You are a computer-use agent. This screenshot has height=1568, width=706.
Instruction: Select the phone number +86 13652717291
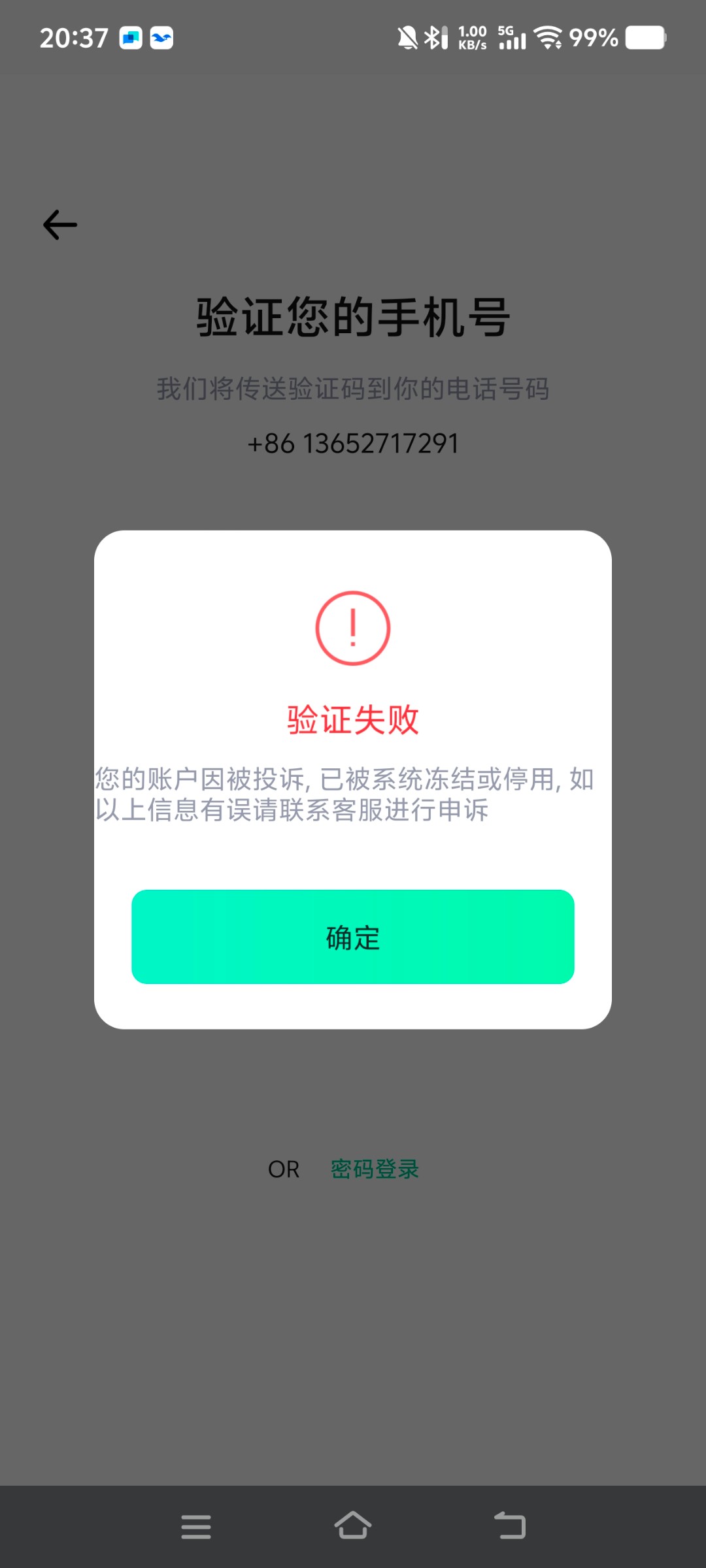pos(353,443)
